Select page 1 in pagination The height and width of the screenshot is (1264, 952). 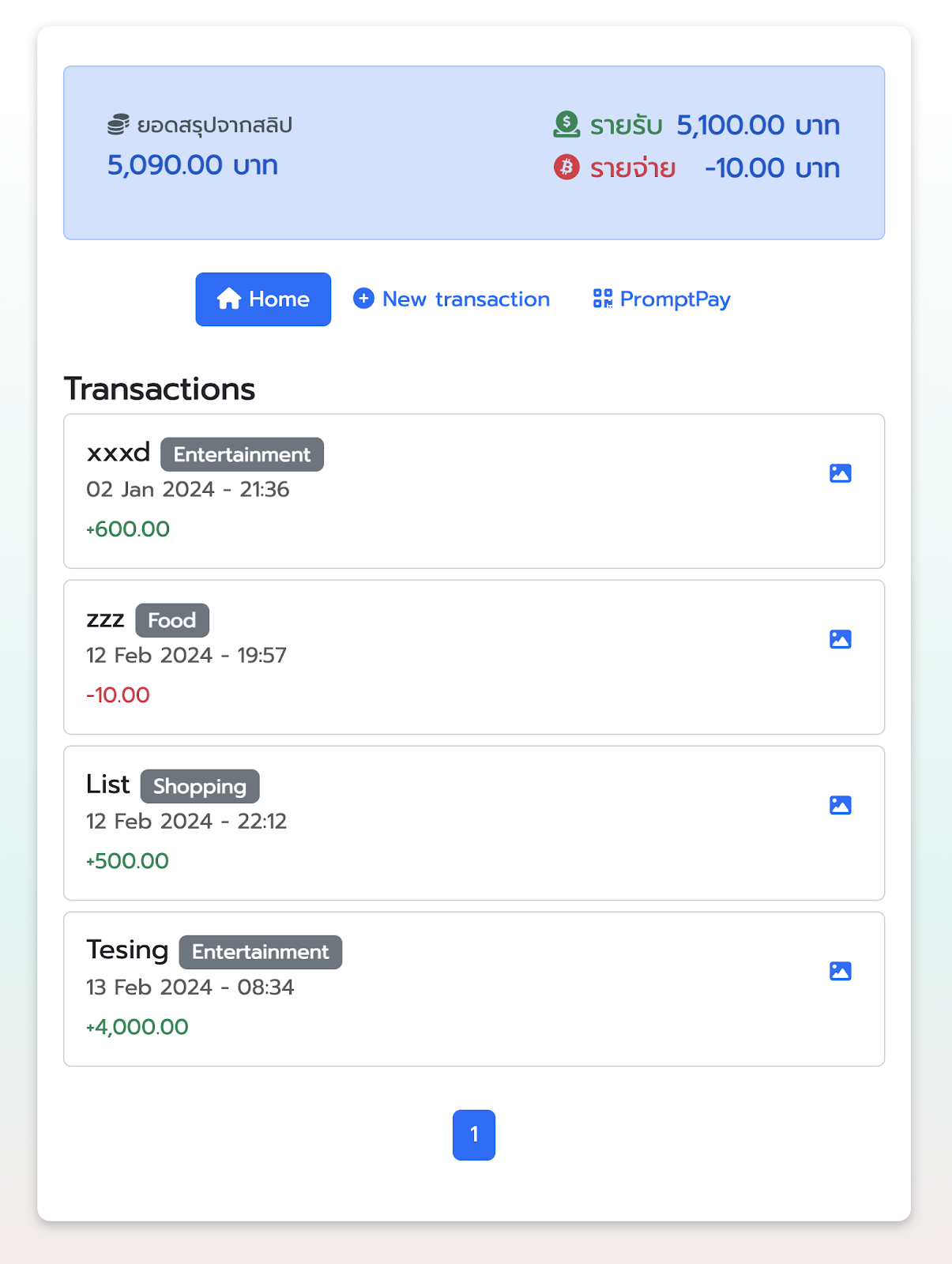[x=474, y=1135]
